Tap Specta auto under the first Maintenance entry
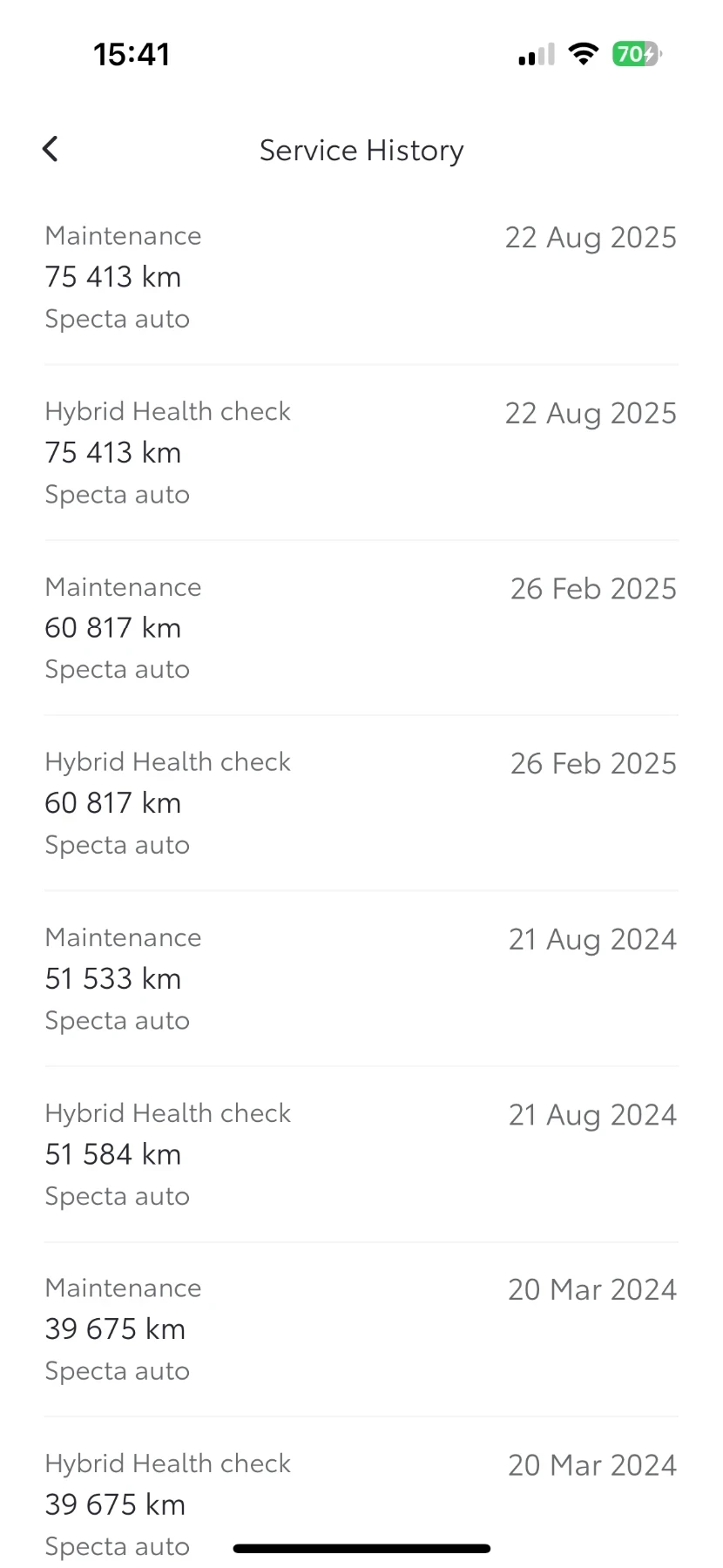Image resolution: width=723 pixels, height=1568 pixels. coord(117,319)
